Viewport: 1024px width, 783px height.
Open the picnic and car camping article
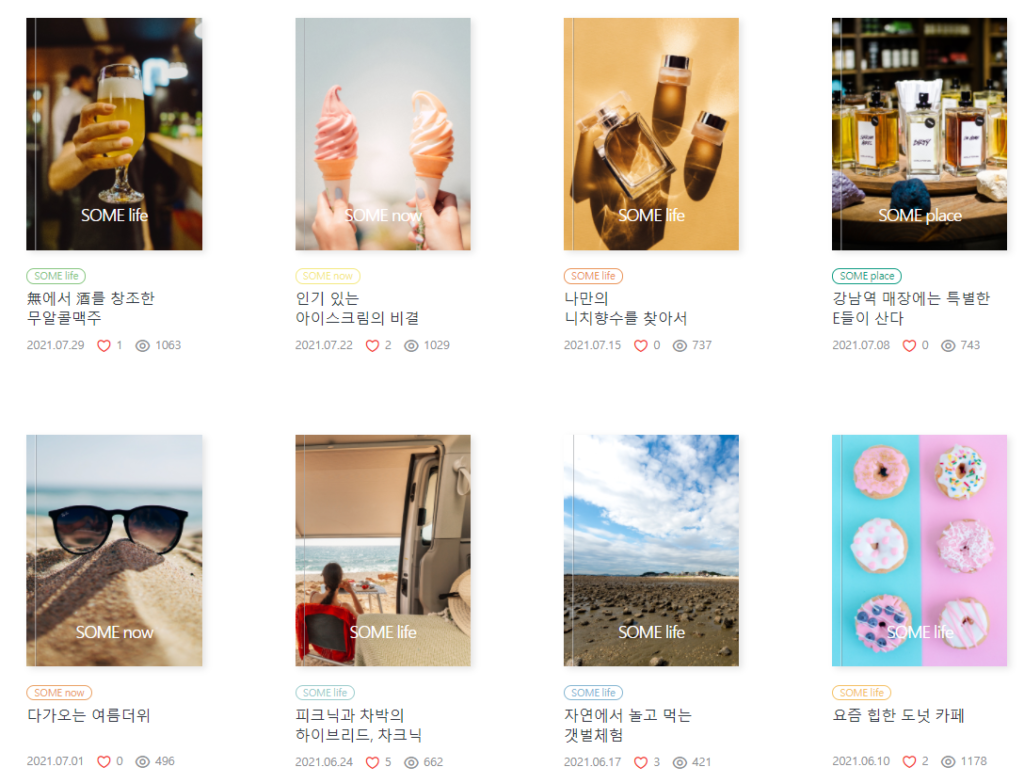tap(383, 550)
